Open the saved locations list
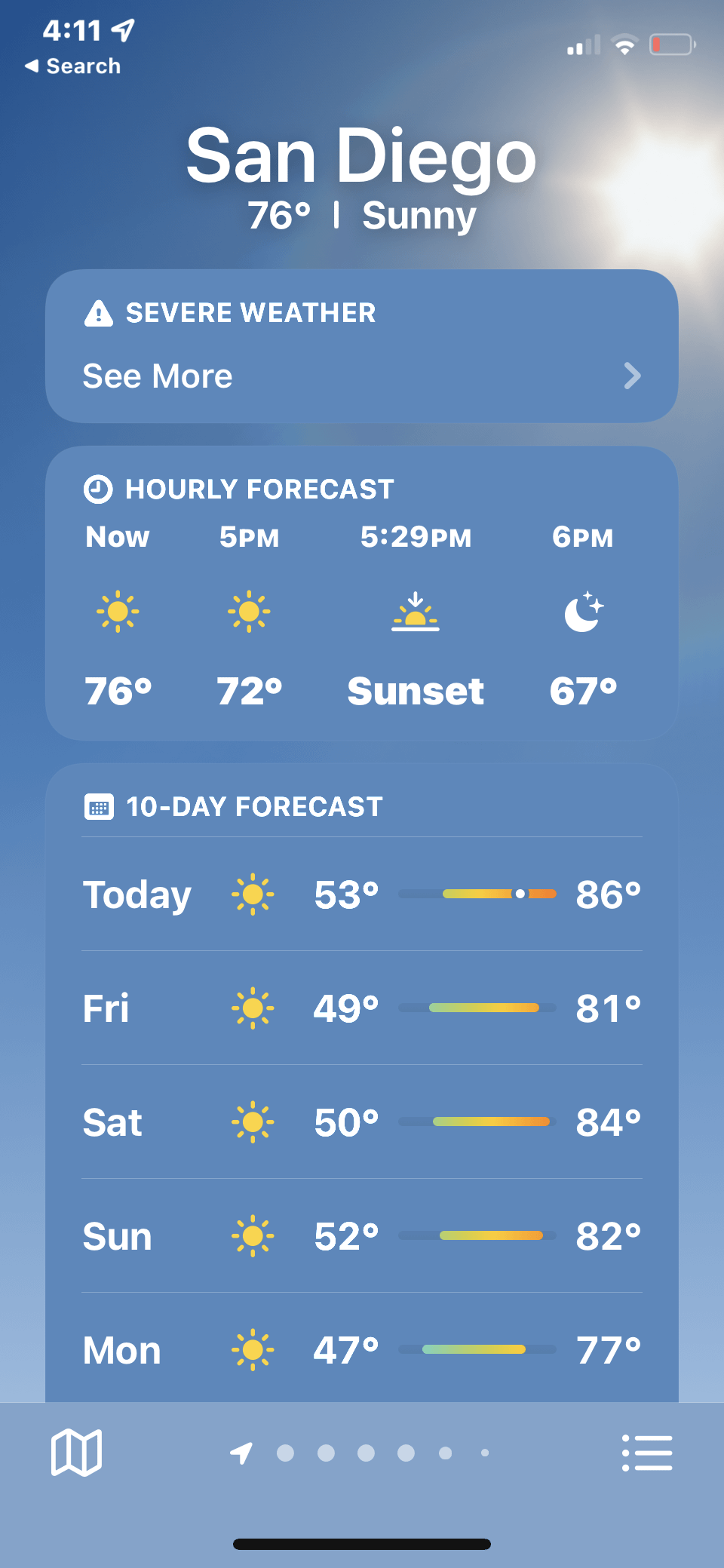 [647, 1452]
